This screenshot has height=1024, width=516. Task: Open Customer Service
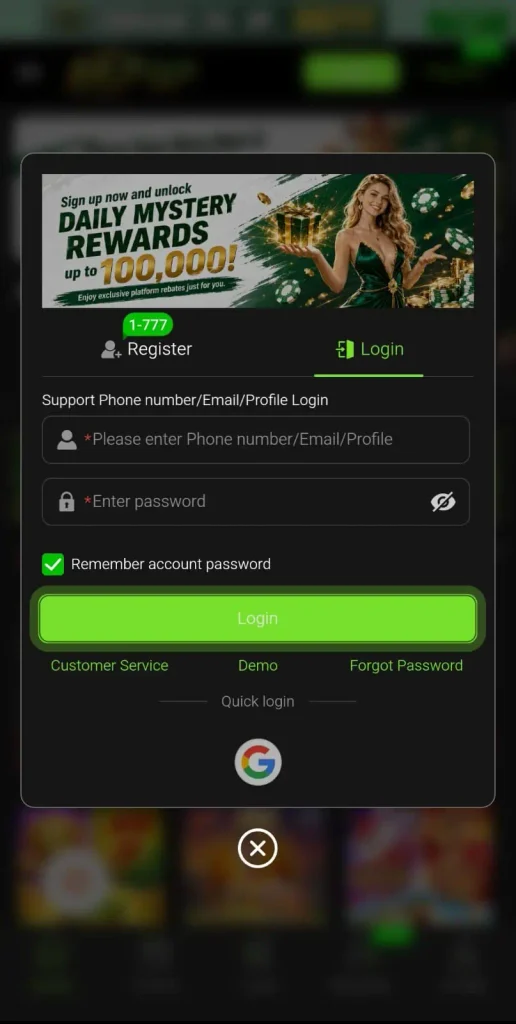tap(110, 665)
